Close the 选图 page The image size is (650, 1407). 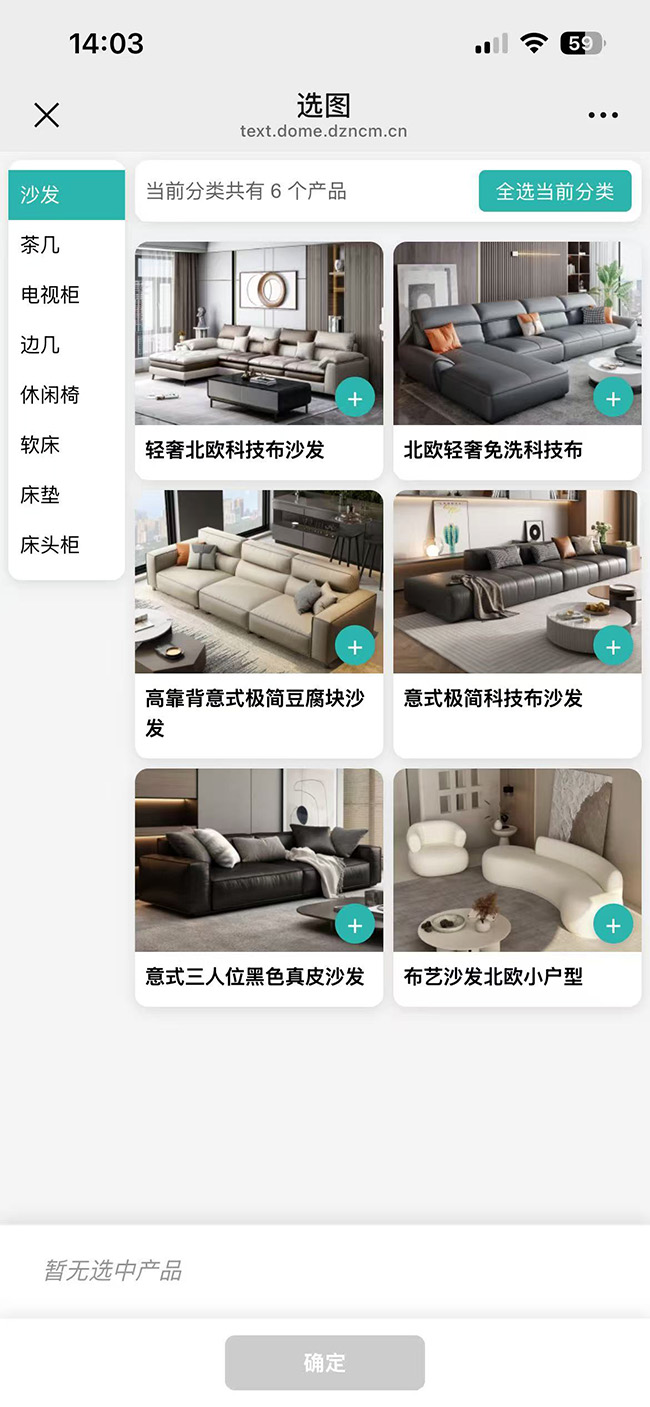tap(46, 115)
